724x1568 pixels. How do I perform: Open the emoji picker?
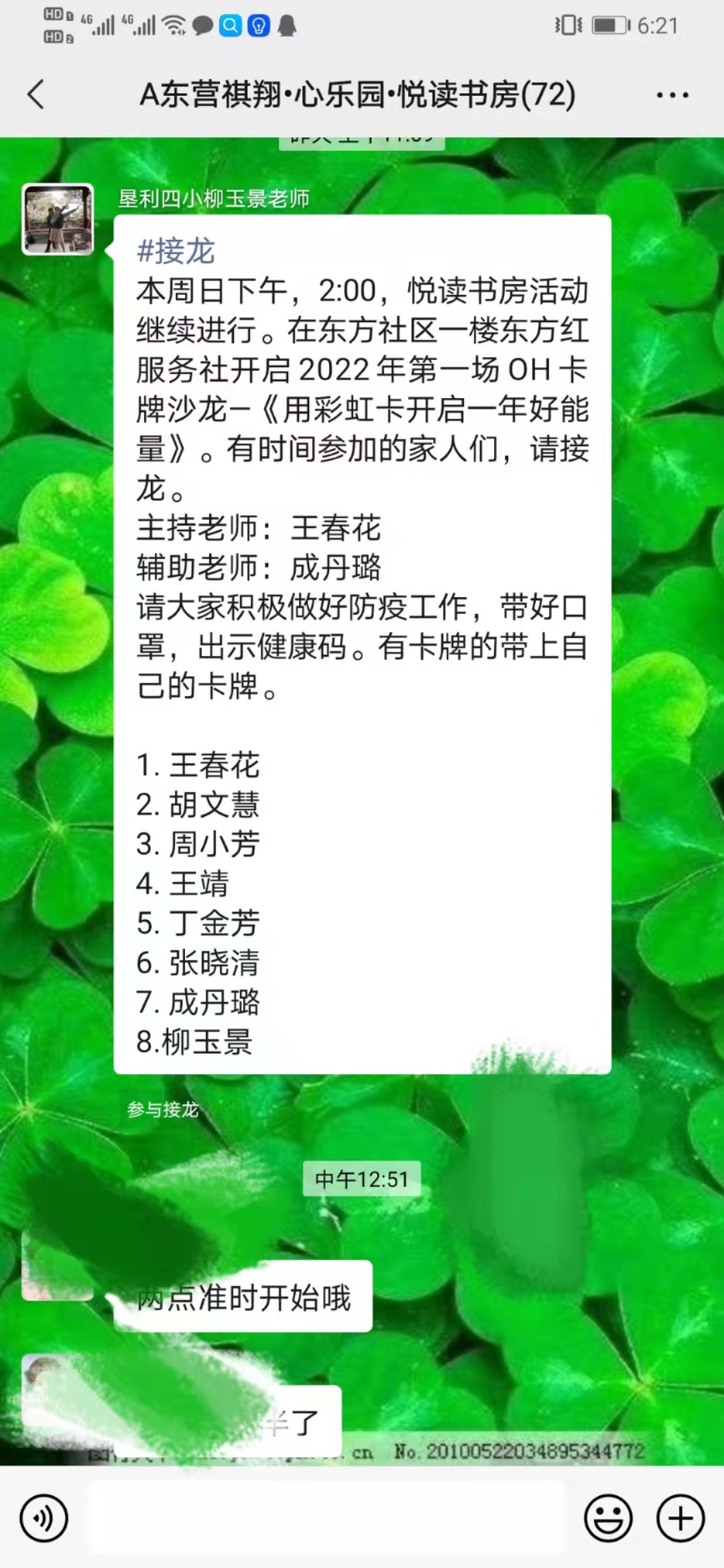click(x=608, y=1518)
